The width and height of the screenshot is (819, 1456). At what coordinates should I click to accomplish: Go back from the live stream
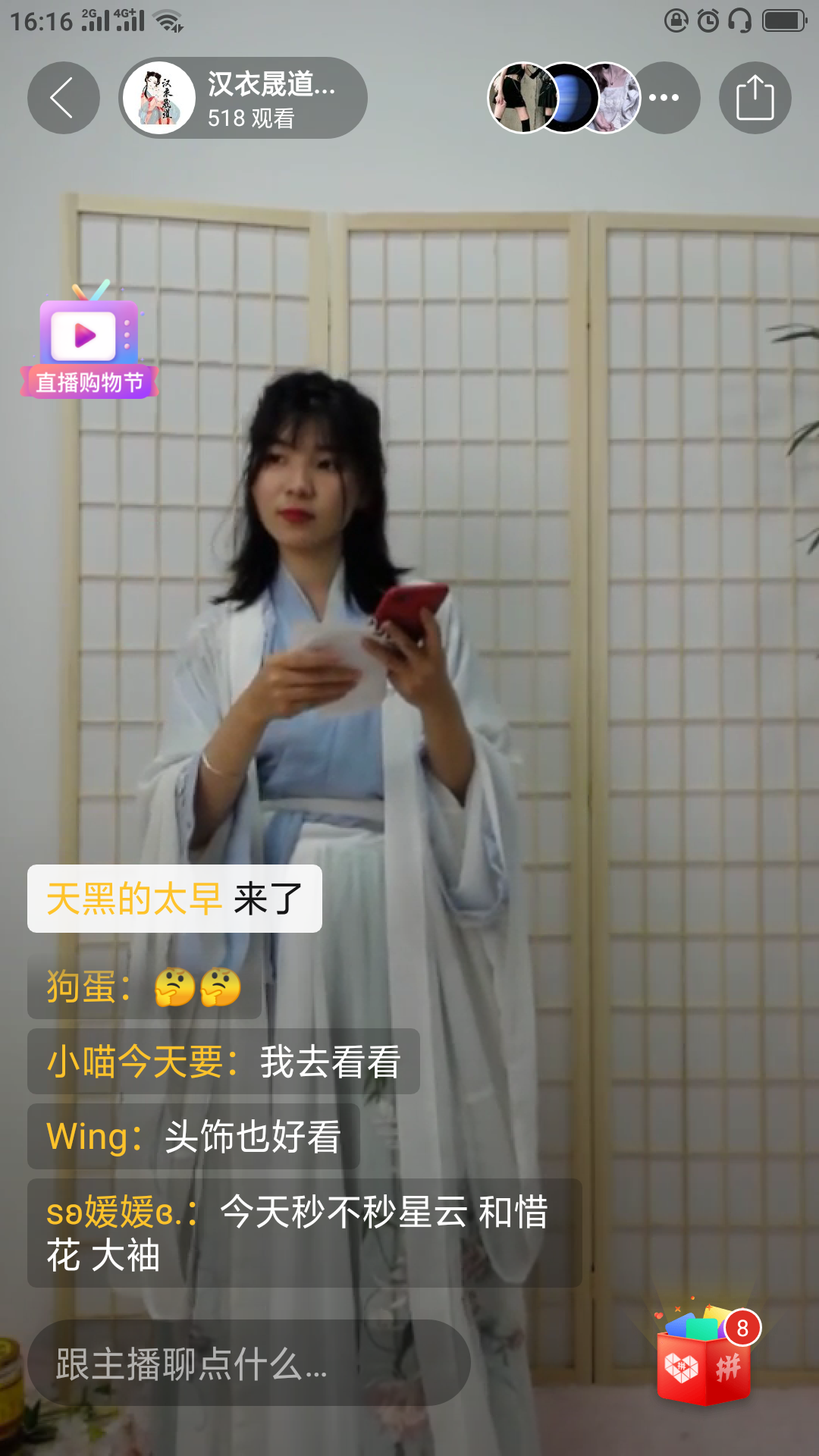63,98
